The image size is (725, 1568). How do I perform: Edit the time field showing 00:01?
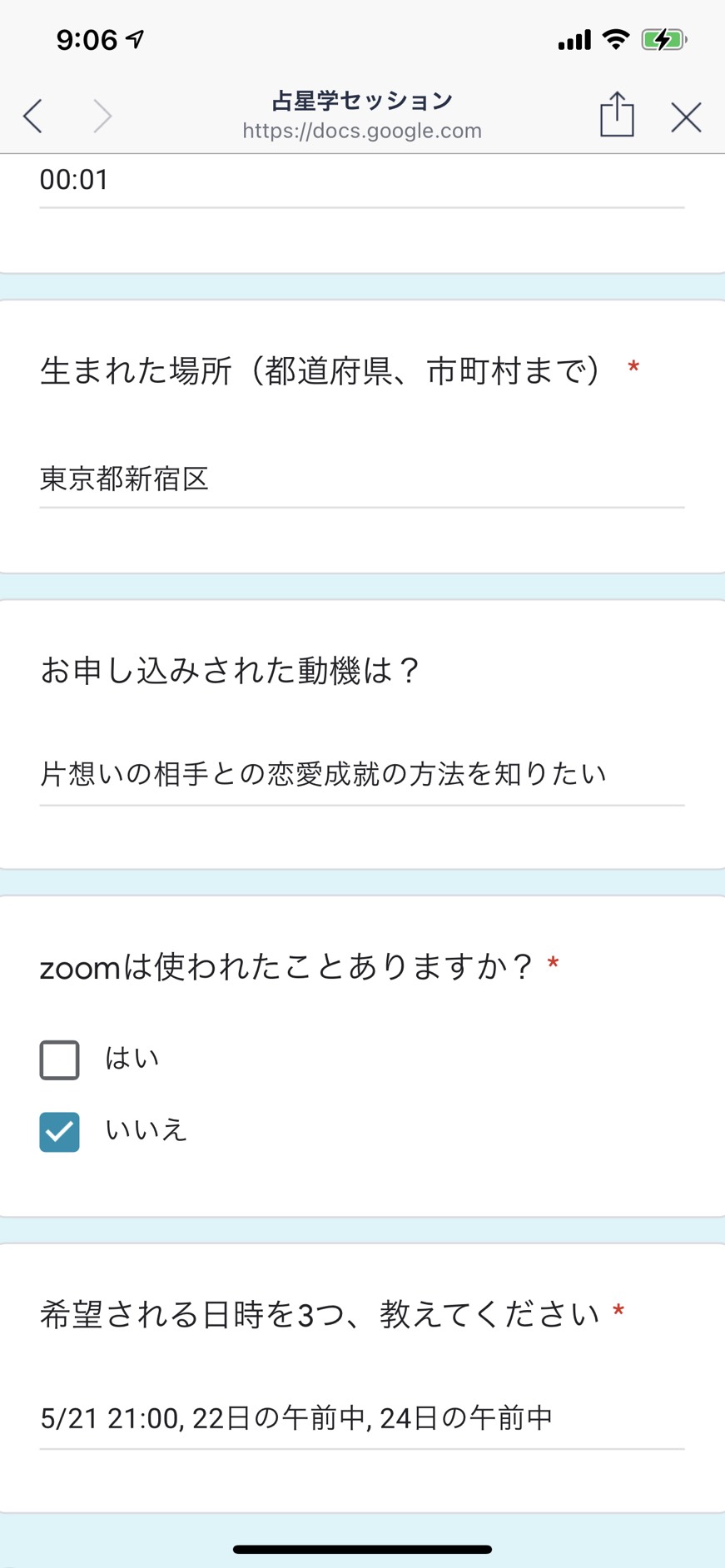pyautogui.click(x=362, y=181)
